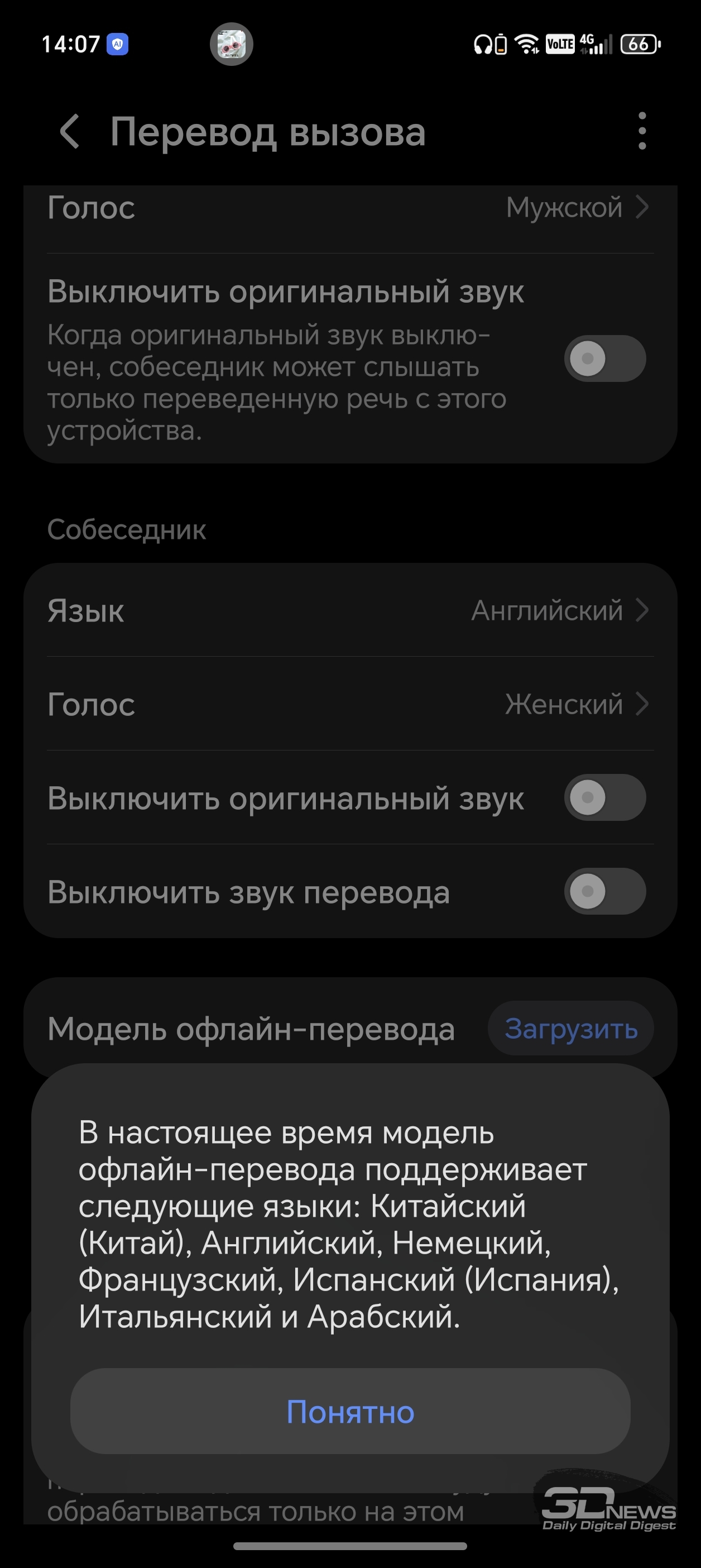The width and height of the screenshot is (701, 1568).
Task: Toggle Выключить оригинальный звук with the device description
Action: click(x=604, y=358)
